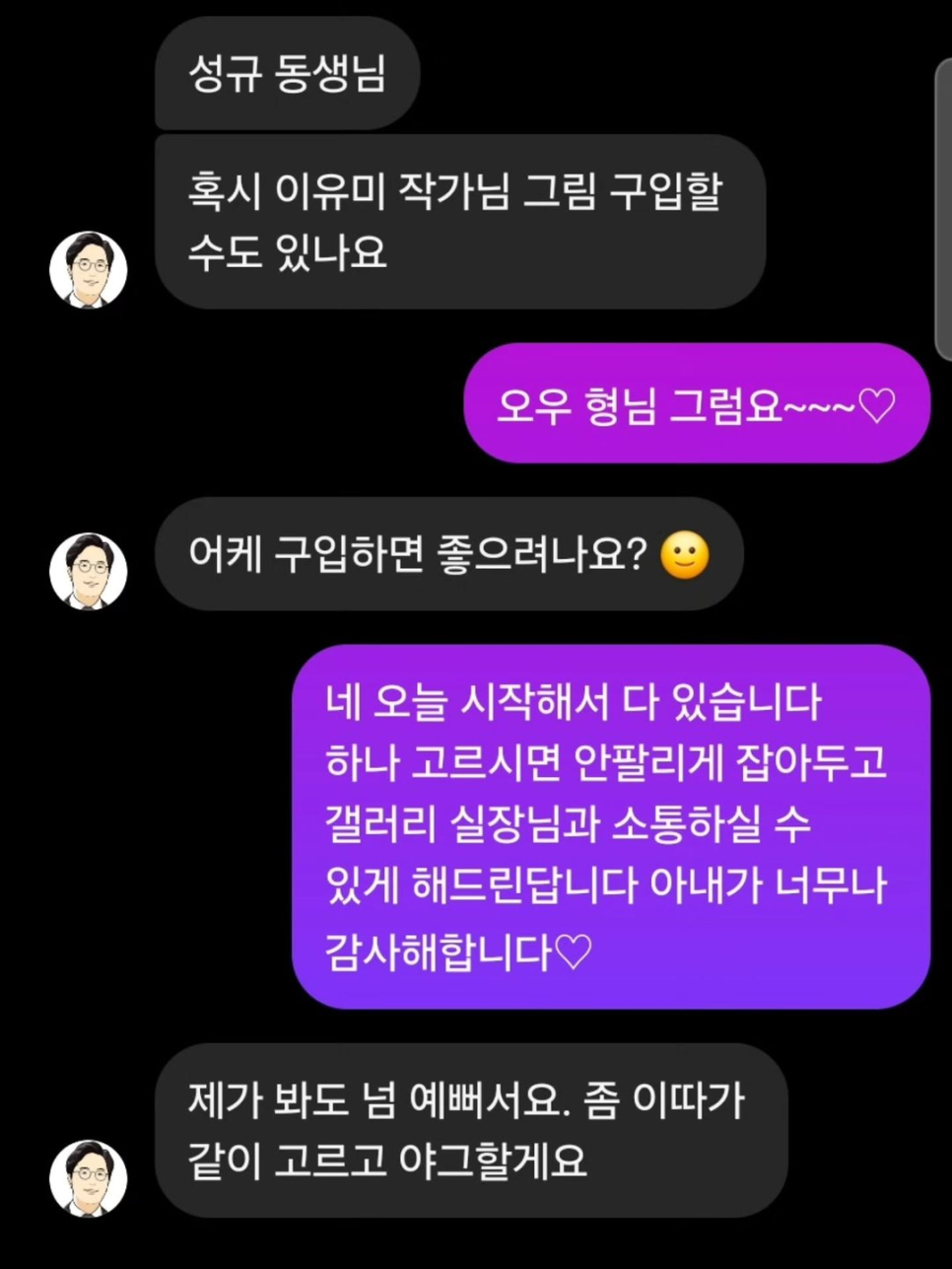Image resolution: width=952 pixels, height=1269 pixels.
Task: Tap the avatar next to the first gray bubble
Action: (90, 268)
